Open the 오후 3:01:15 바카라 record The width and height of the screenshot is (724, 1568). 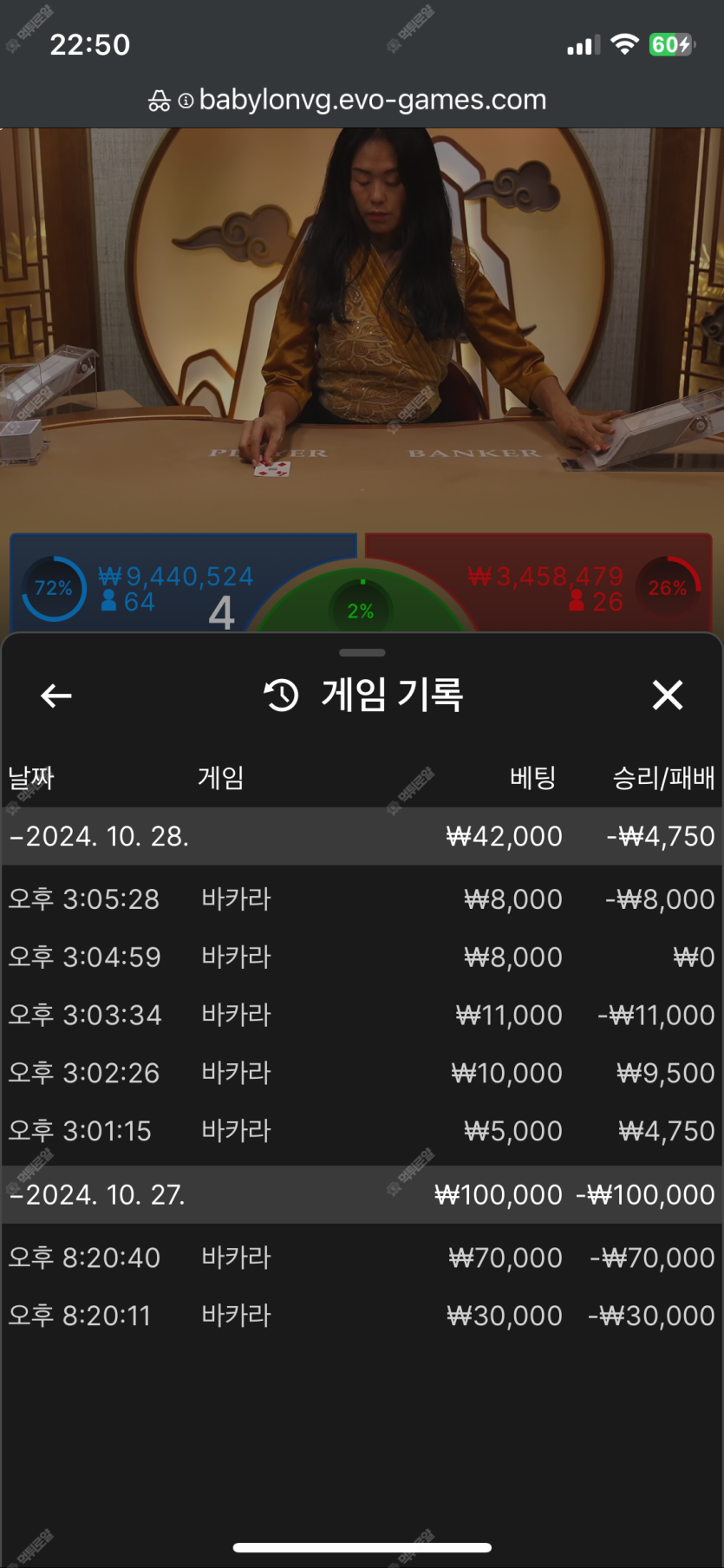click(x=362, y=1132)
